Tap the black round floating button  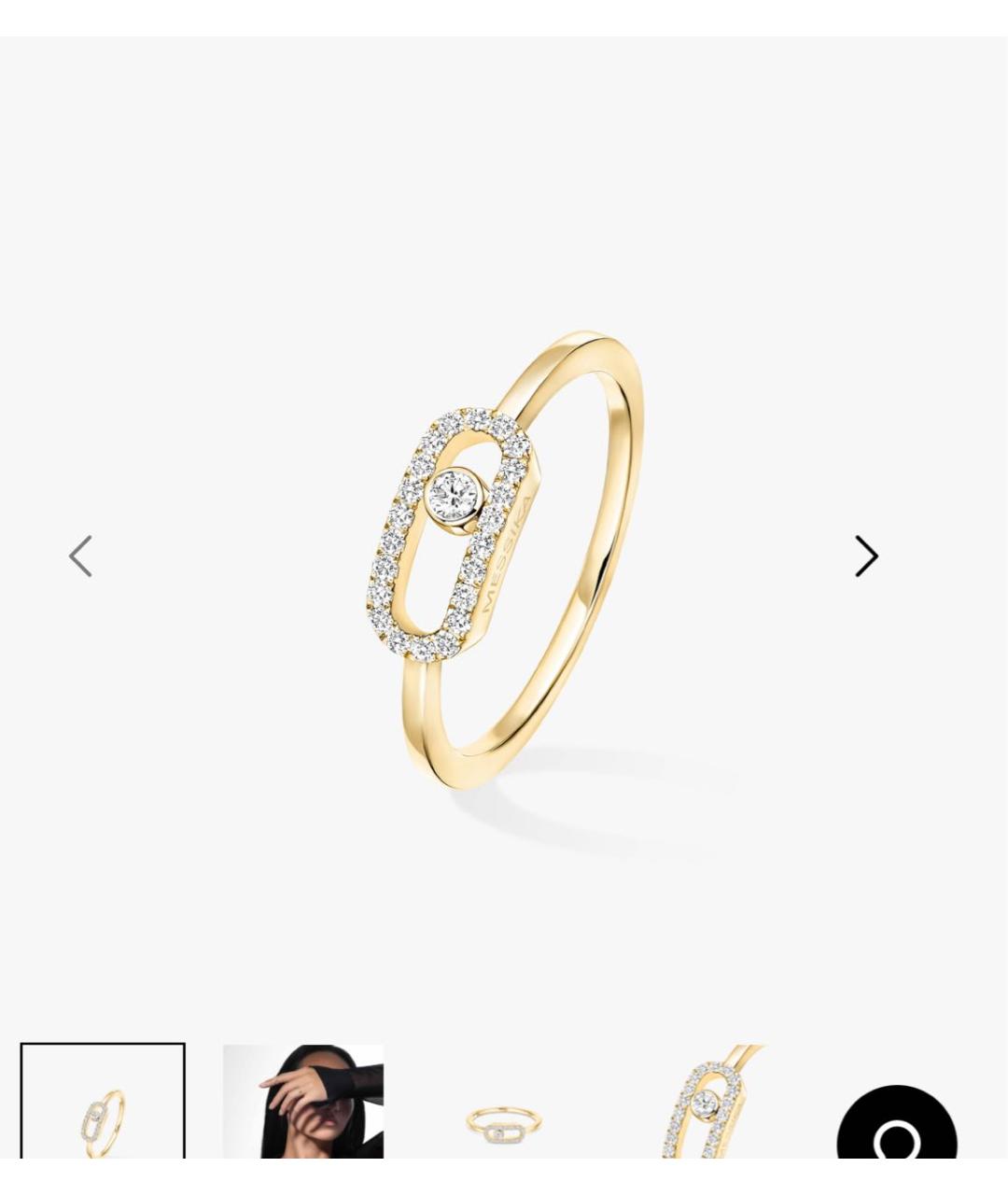tap(896, 1132)
